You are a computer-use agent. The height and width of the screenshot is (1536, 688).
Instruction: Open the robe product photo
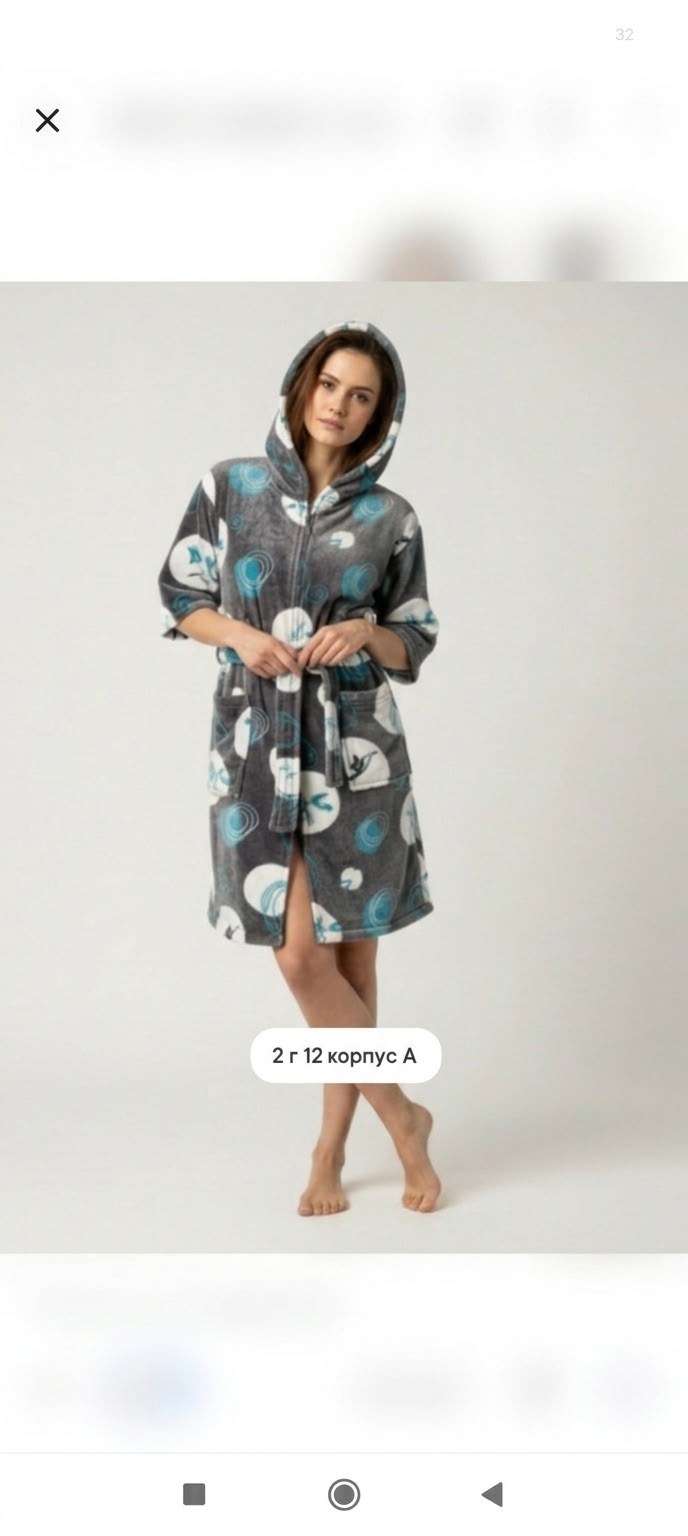click(344, 767)
